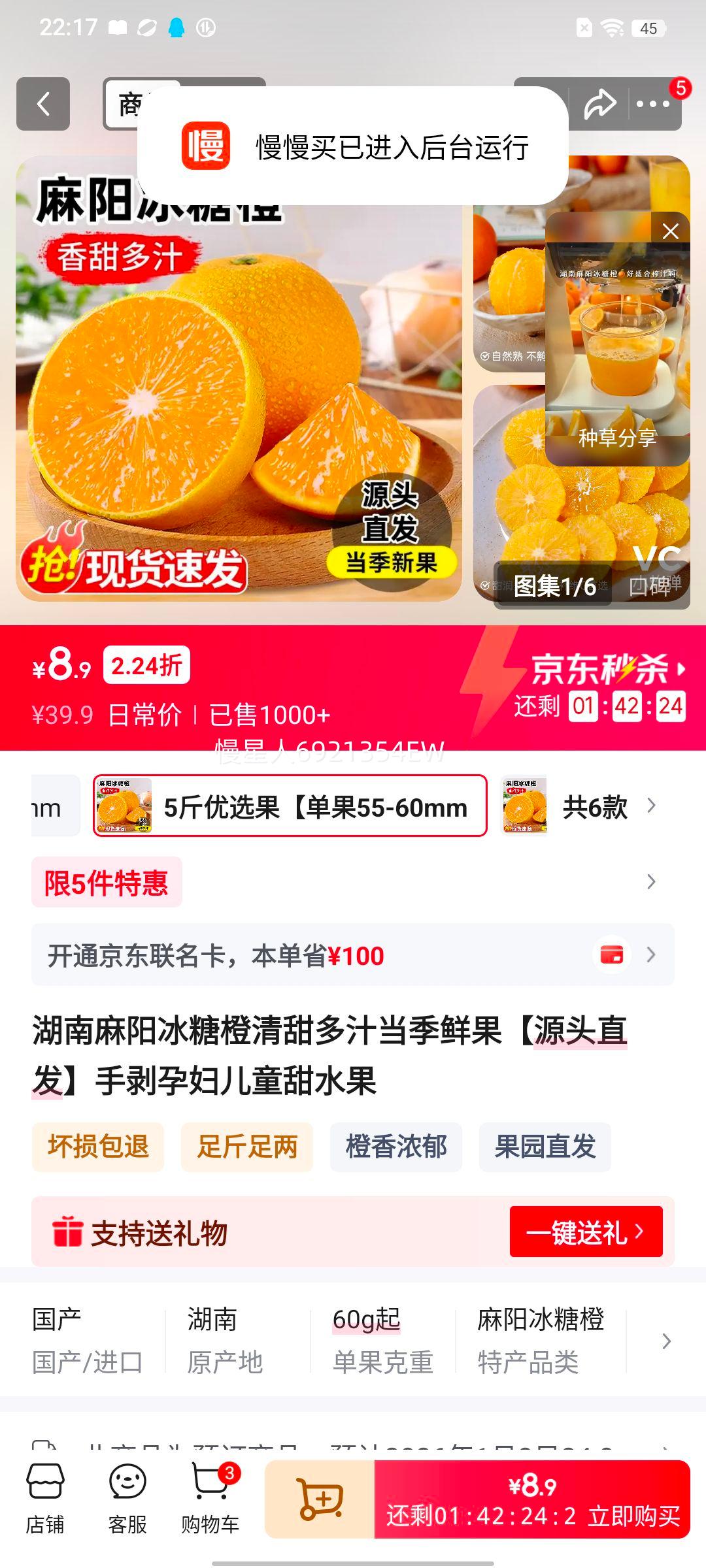The image size is (706, 1568).
Task: Buy now with 立即购买 at ¥8.9
Action: [532, 1499]
